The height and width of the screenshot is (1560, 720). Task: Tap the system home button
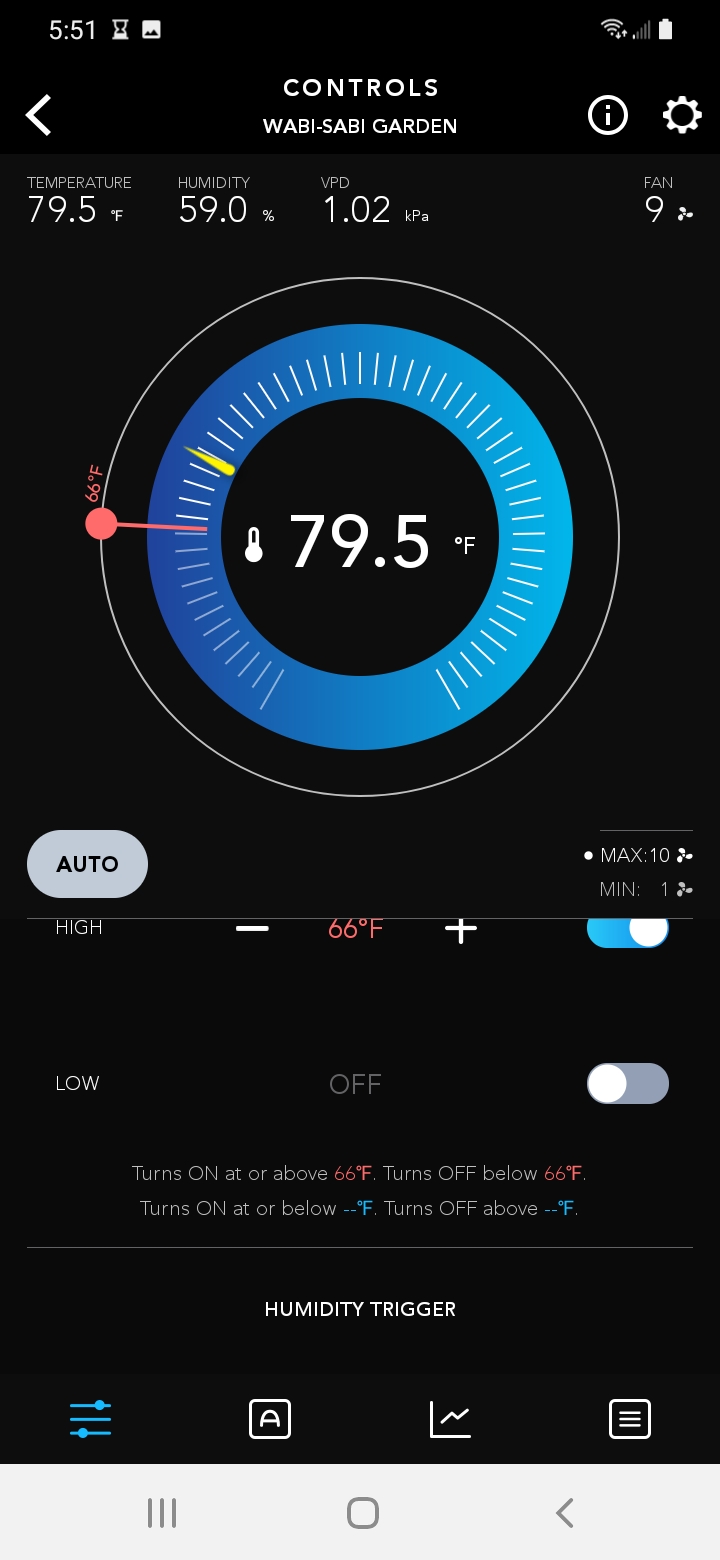pyautogui.click(x=362, y=1512)
